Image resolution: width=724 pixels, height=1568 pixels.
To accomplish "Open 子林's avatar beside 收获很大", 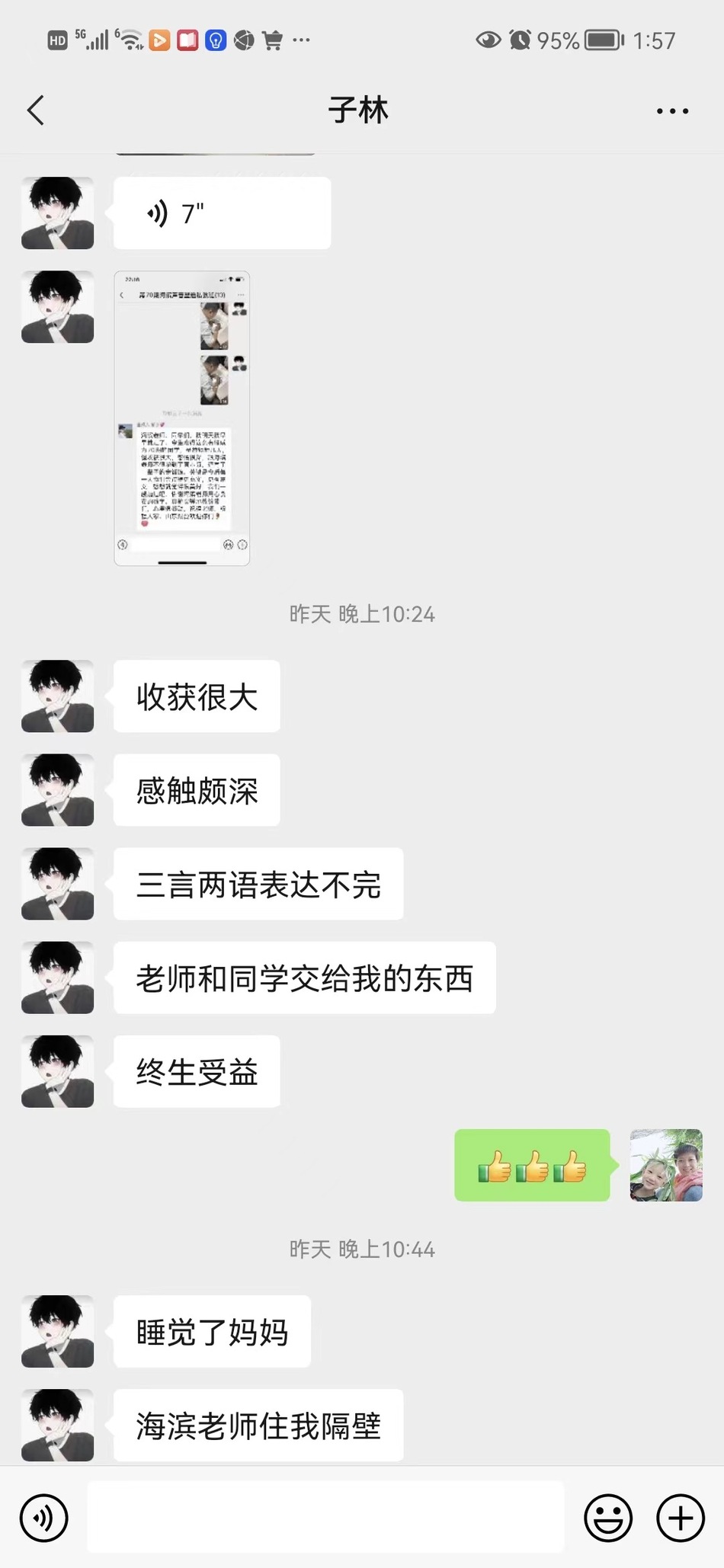I will (x=58, y=696).
